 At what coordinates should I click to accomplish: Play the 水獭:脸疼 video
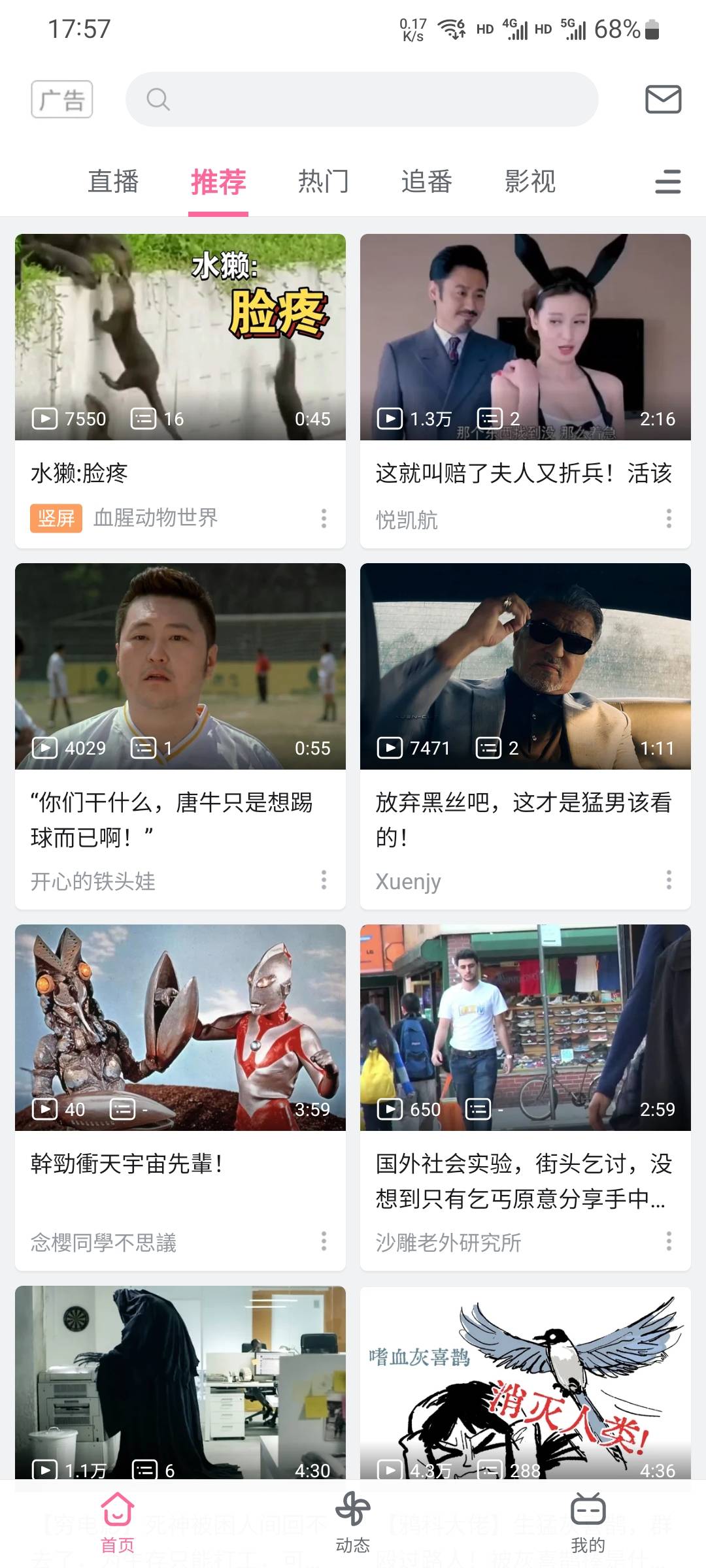click(x=180, y=337)
